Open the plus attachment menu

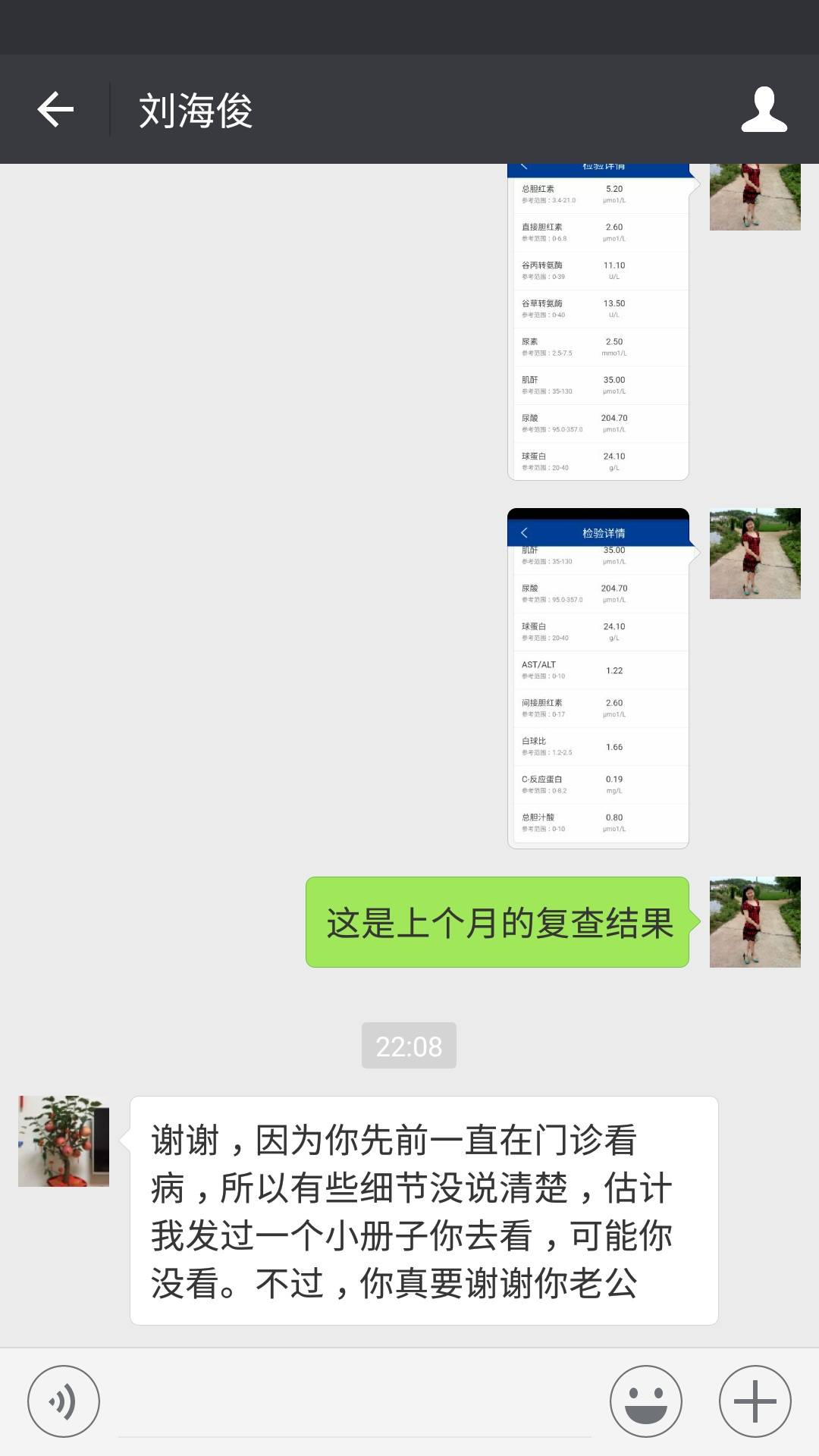pyautogui.click(x=755, y=1401)
